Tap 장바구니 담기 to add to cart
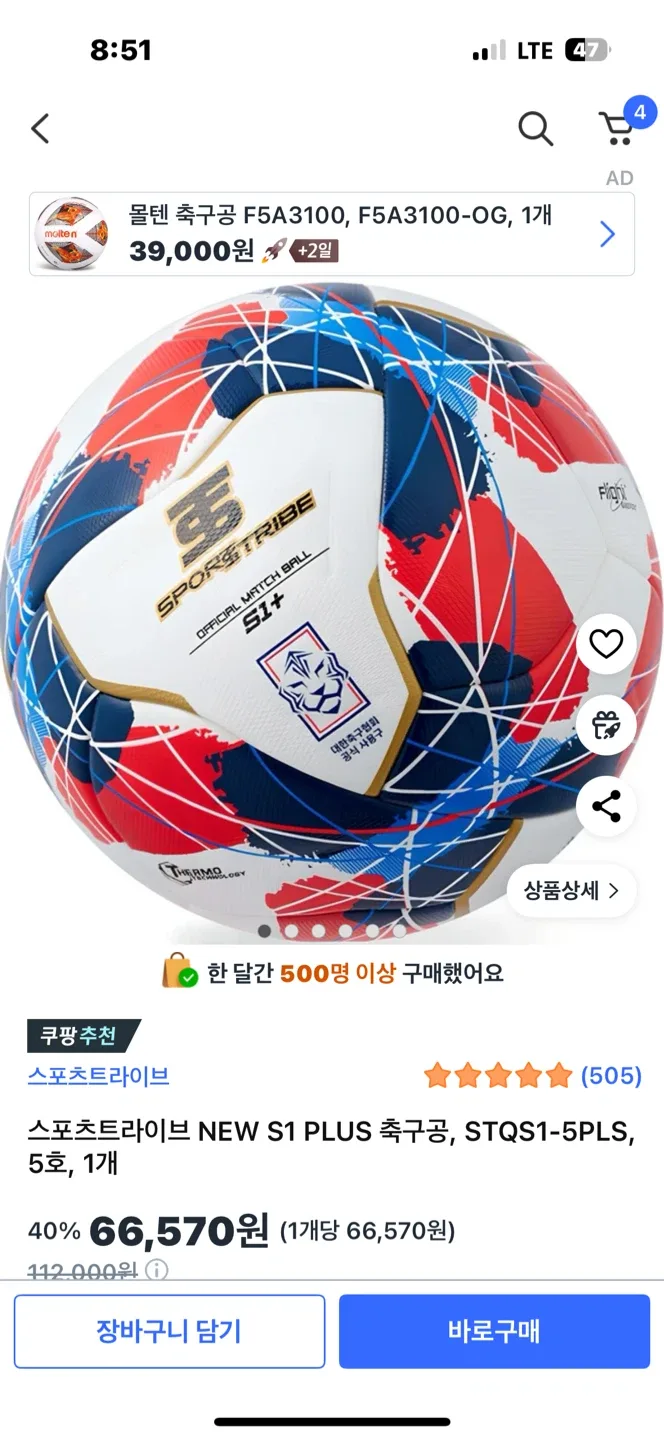The height and width of the screenshot is (1440, 664). click(169, 1331)
